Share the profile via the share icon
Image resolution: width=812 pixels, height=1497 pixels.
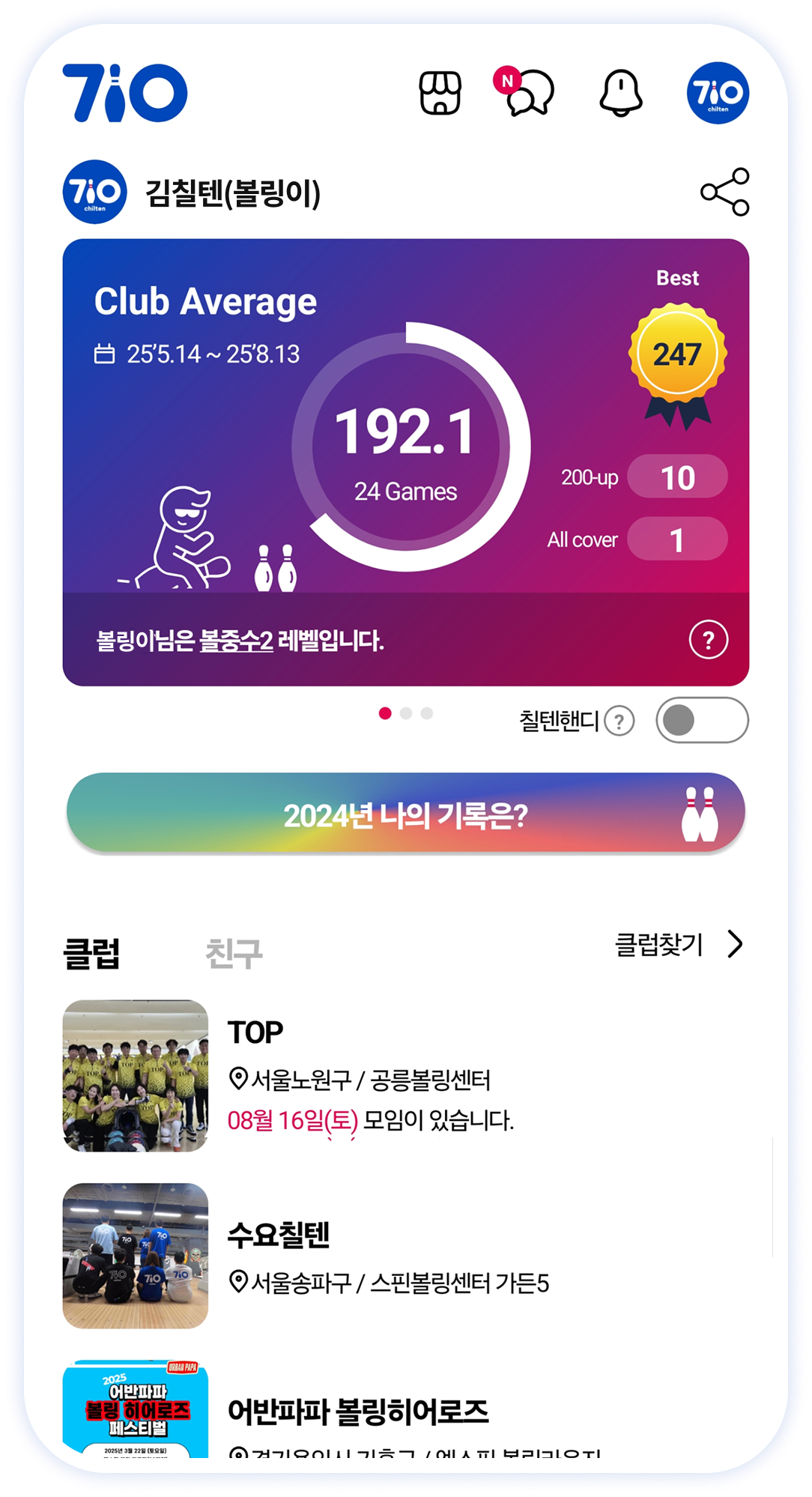[724, 192]
